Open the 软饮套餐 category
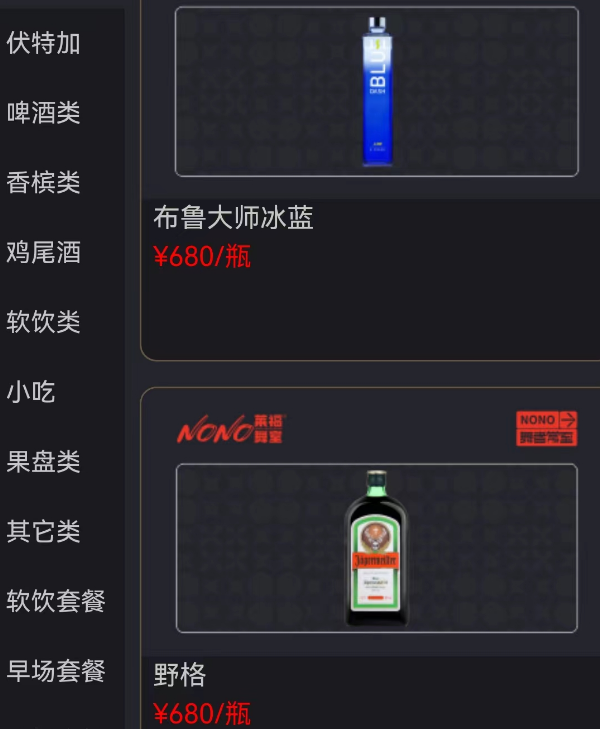 point(56,601)
